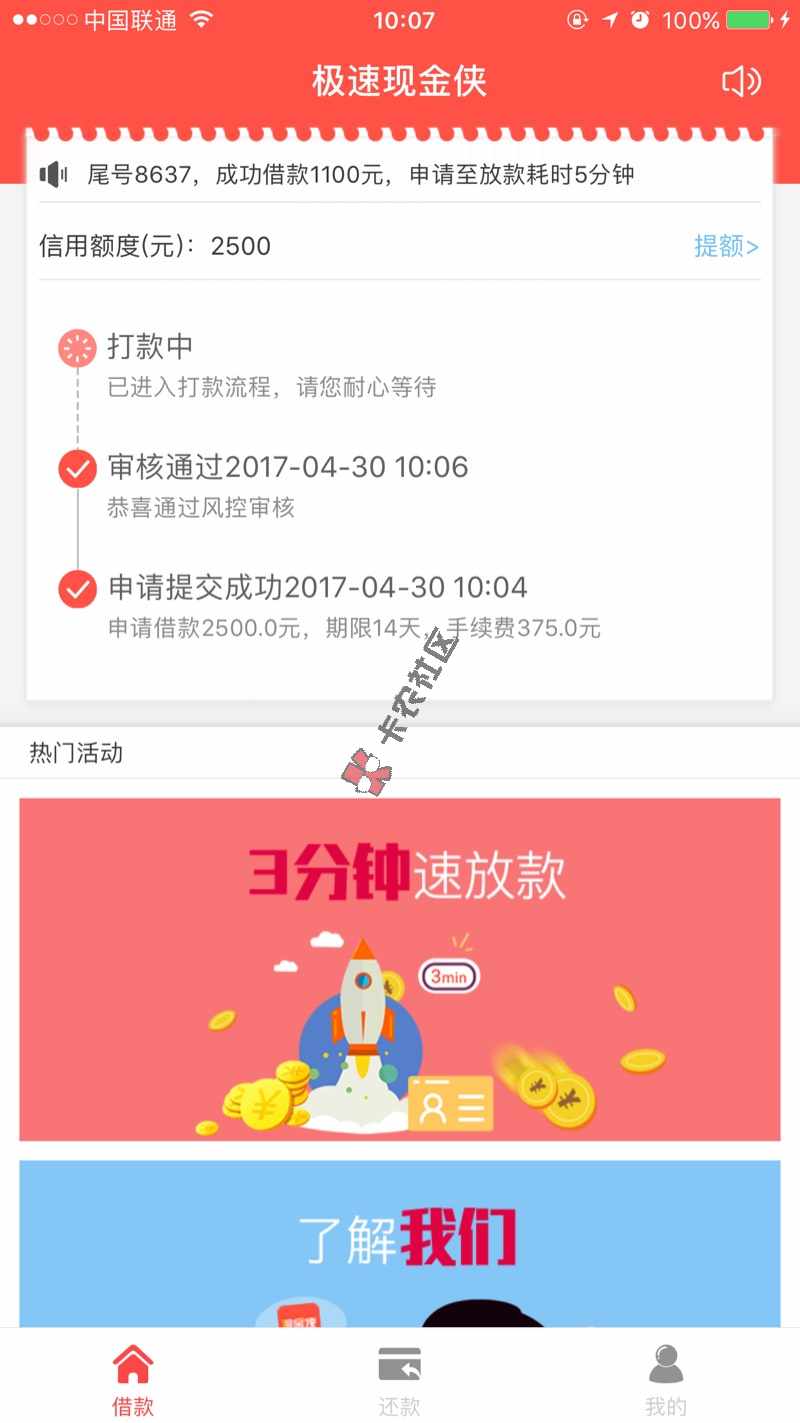Switch to the 还款 tab

399,1379
